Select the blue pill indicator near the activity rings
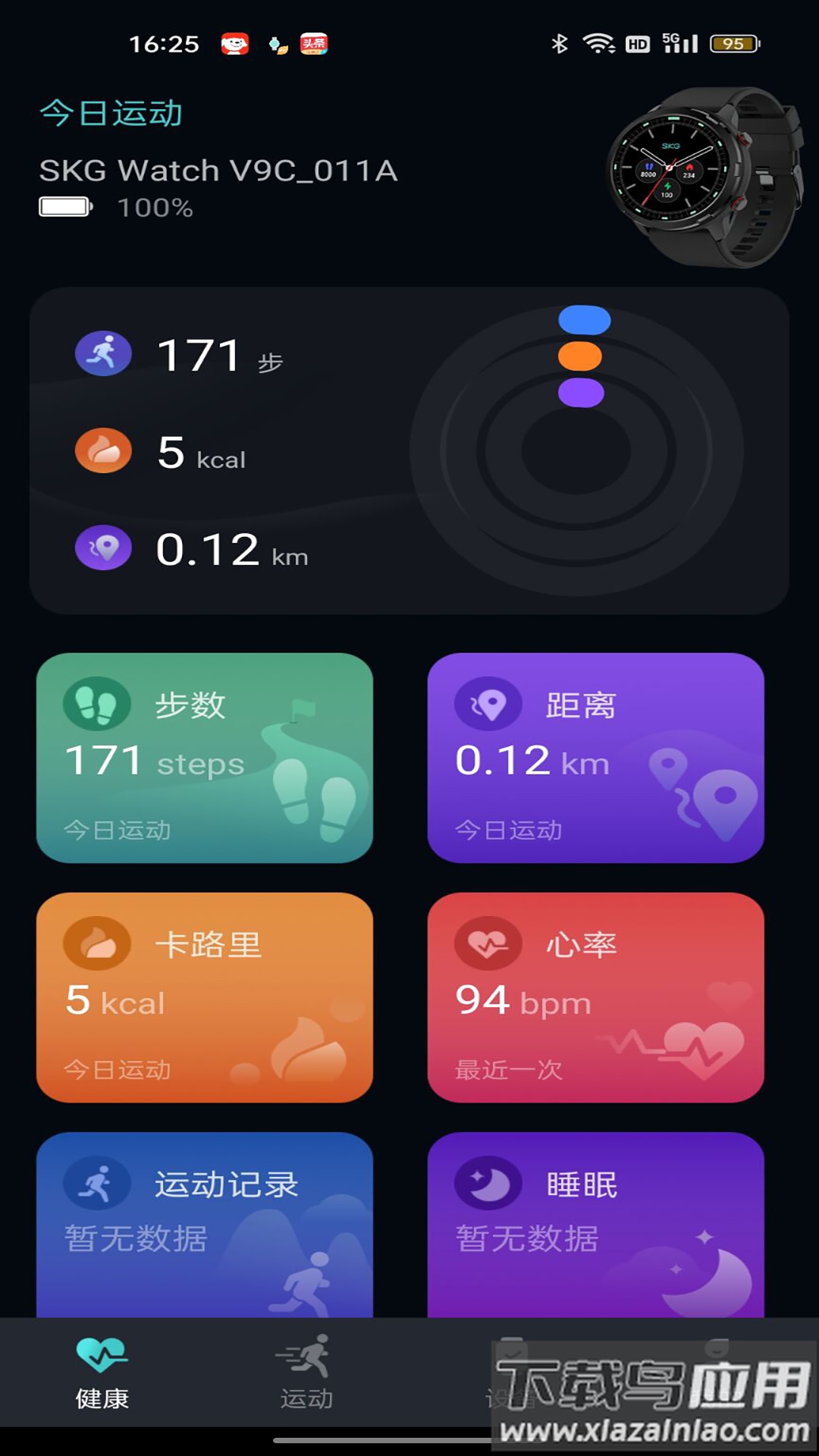This screenshot has width=819, height=1456. click(582, 319)
